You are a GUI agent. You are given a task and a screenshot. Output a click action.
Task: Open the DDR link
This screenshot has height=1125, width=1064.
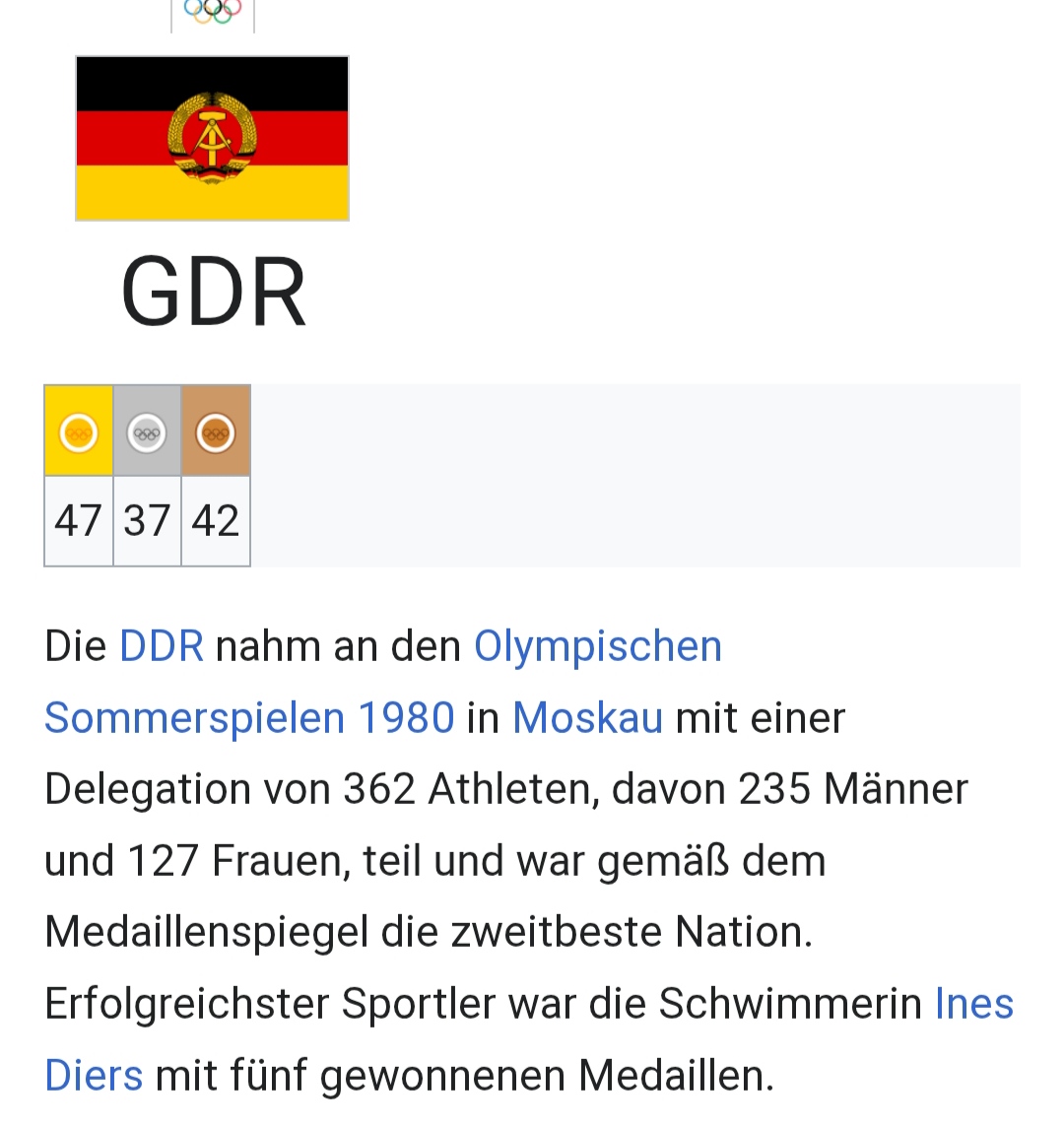tap(162, 647)
